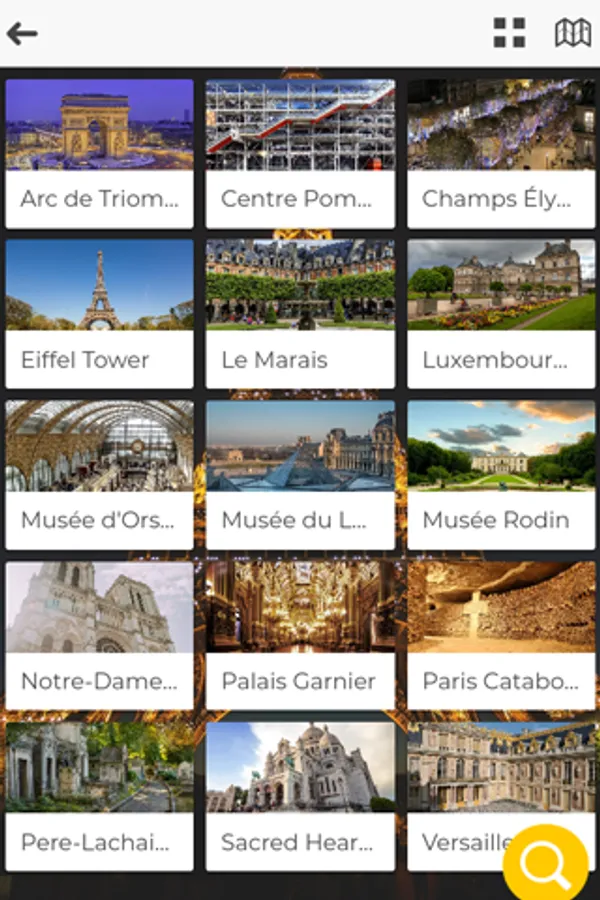Image resolution: width=600 pixels, height=900 pixels.
Task: Select the Pere-Lachaise card
Action: pyautogui.click(x=99, y=797)
